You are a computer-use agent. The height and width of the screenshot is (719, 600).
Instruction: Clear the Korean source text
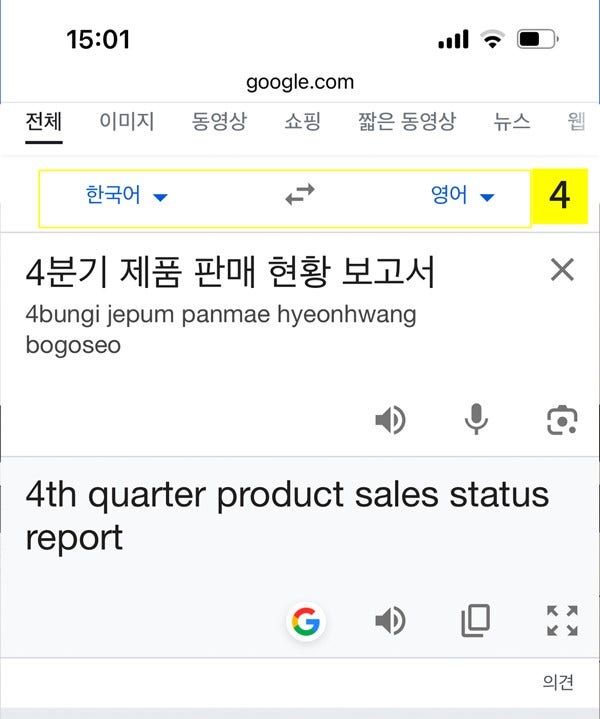[x=562, y=269]
